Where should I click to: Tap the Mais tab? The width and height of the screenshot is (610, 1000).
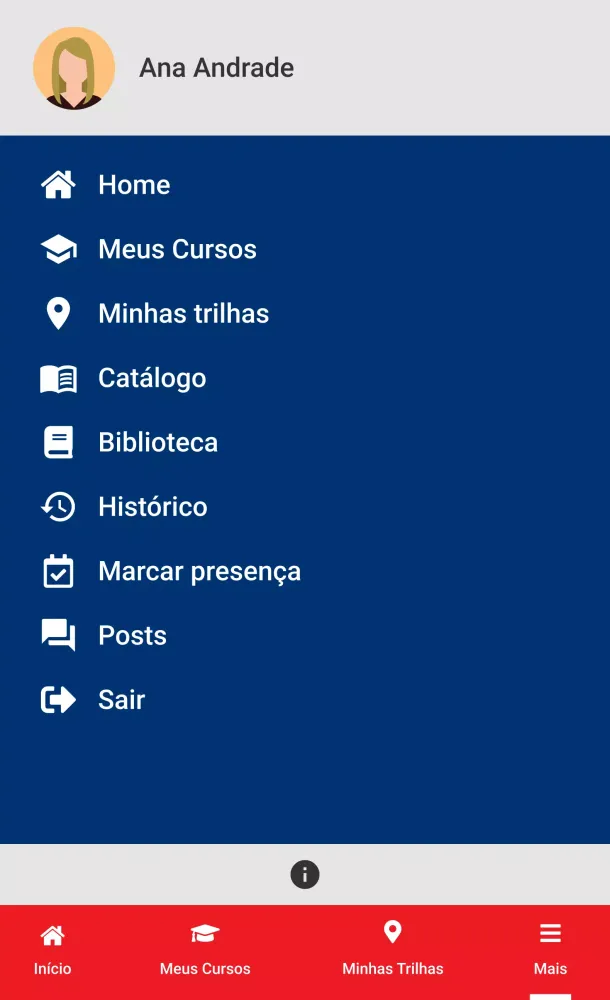(550, 950)
